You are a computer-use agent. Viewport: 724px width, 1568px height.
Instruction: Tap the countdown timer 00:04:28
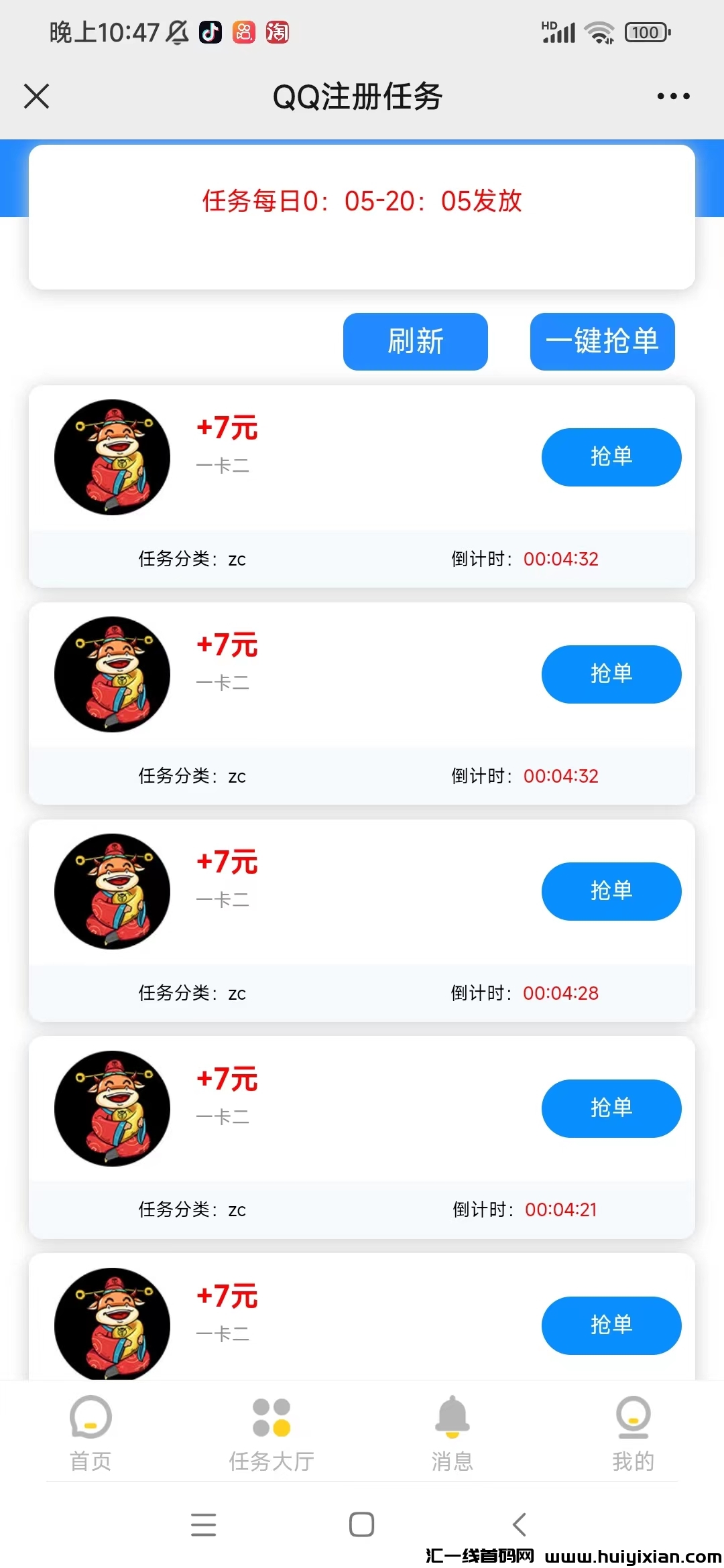coord(560,994)
